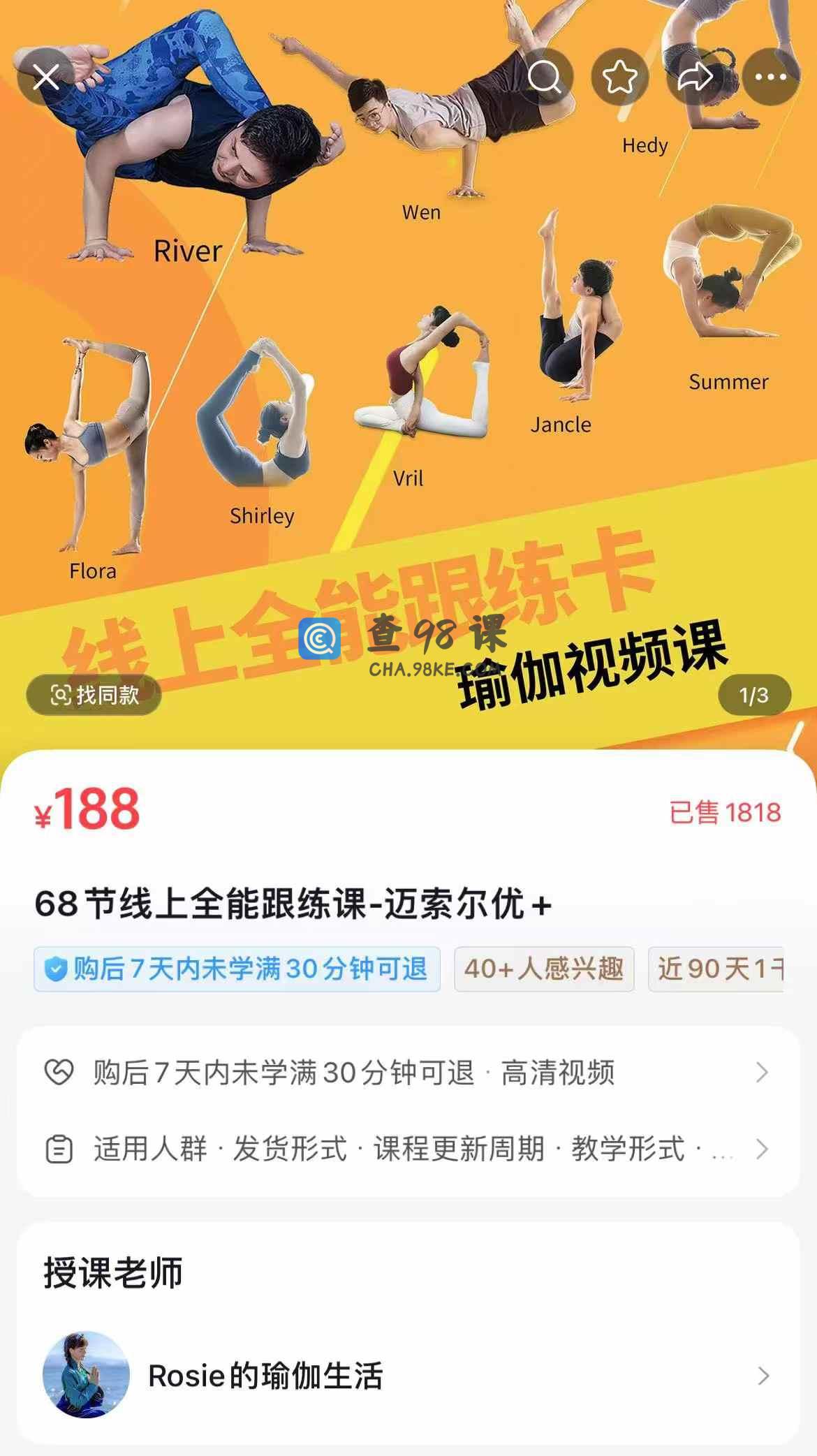The image size is (817, 1456).
Task: Open teacher Rosie的瑜伽生活 profile
Action: click(408, 1376)
